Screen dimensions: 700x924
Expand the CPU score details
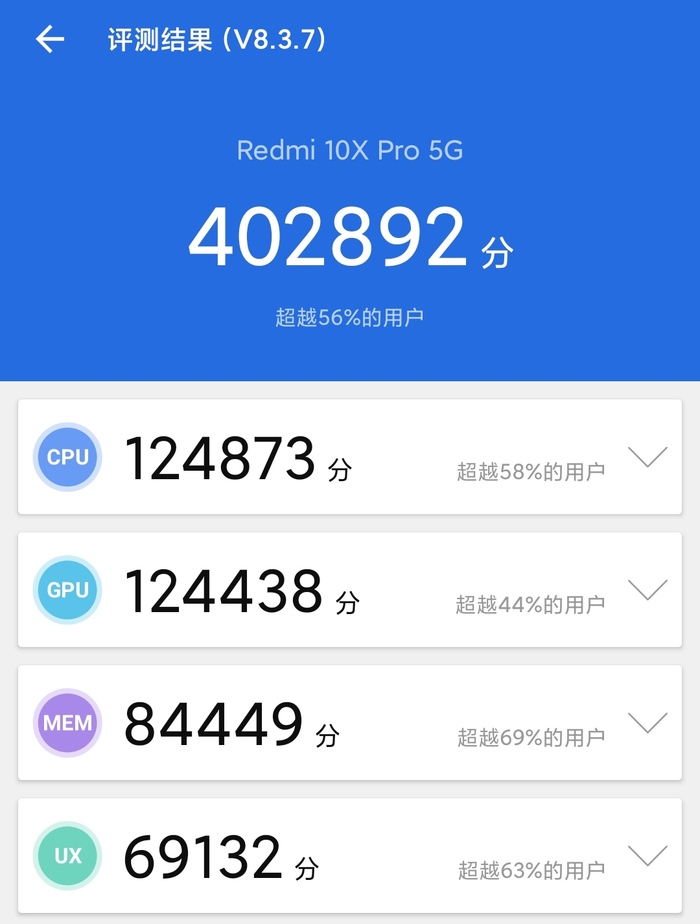(x=647, y=457)
